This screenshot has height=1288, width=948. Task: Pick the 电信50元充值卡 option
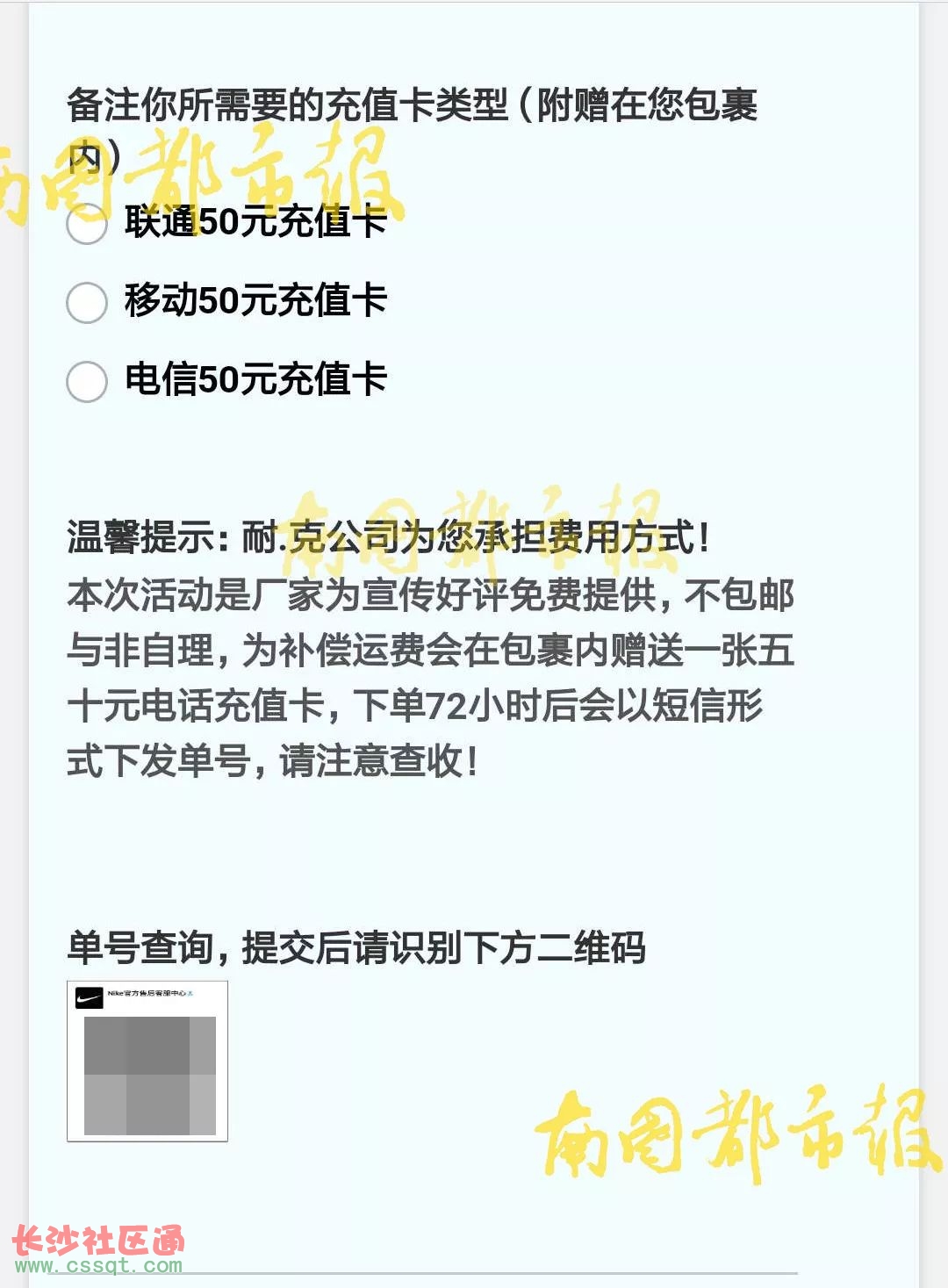point(87,381)
